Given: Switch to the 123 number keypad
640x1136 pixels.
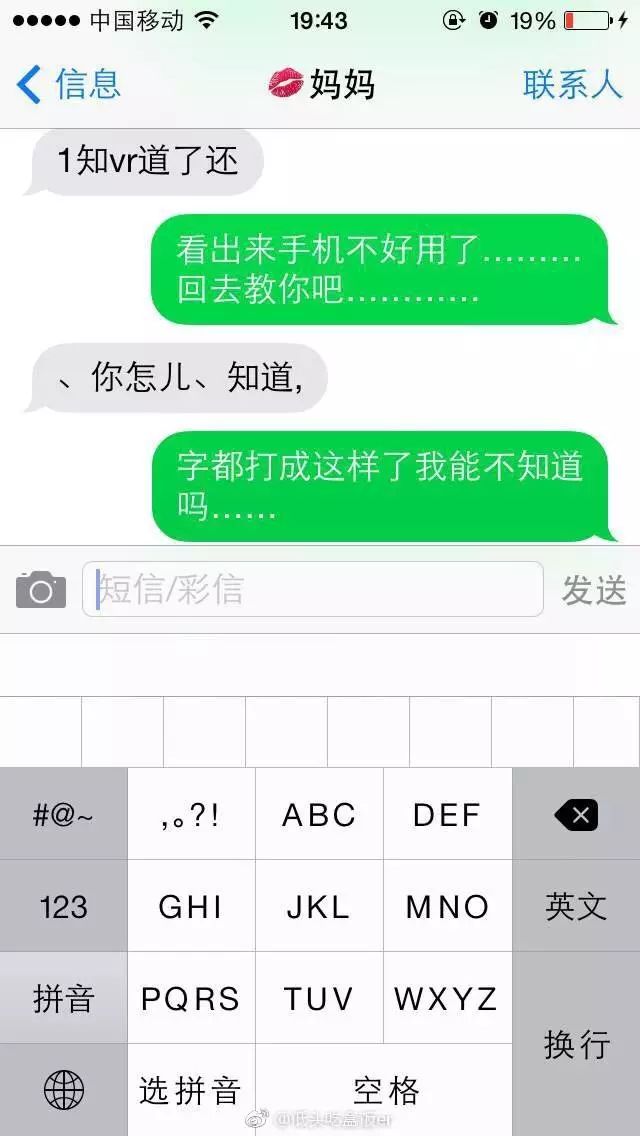Looking at the screenshot, I should (x=64, y=906).
